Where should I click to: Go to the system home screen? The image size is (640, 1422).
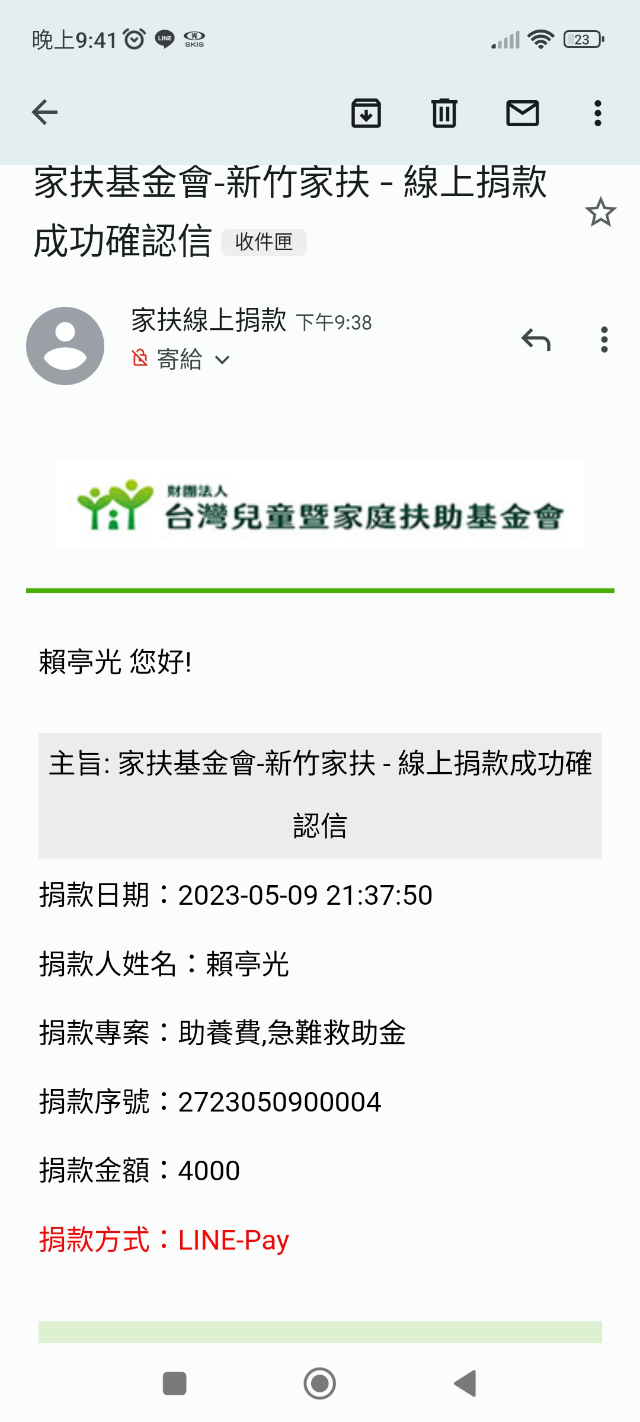(x=320, y=1383)
